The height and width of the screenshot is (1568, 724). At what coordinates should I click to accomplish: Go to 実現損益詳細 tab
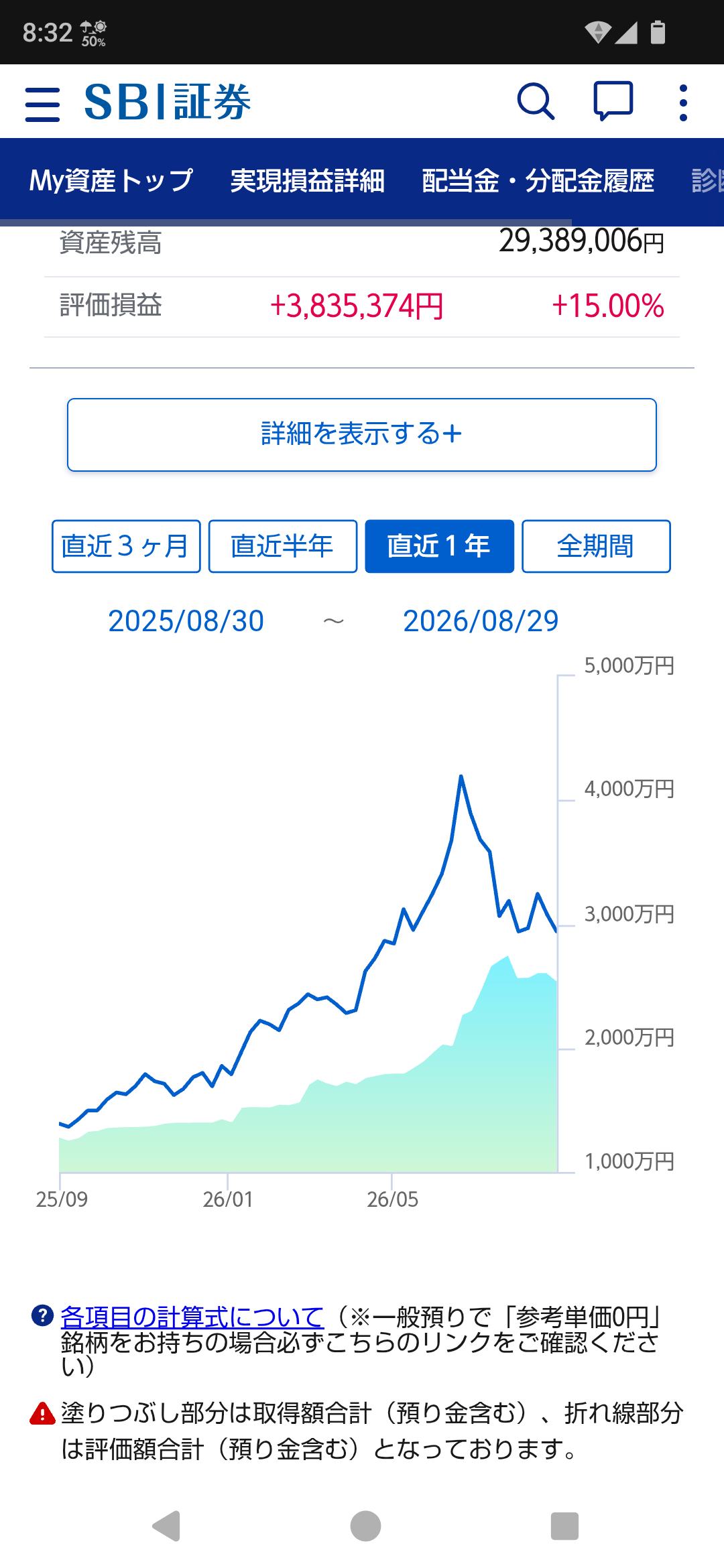click(307, 180)
